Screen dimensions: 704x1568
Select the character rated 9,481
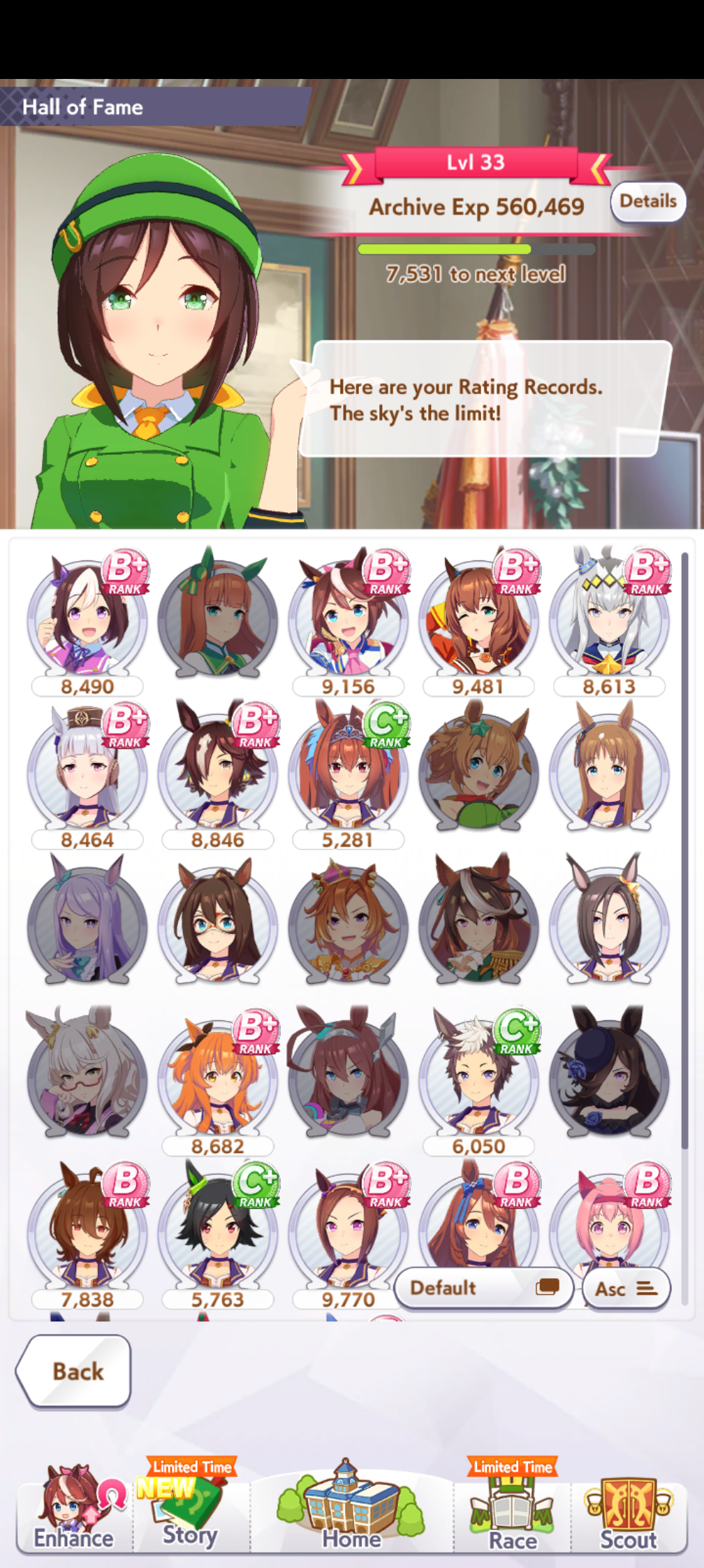(478, 622)
